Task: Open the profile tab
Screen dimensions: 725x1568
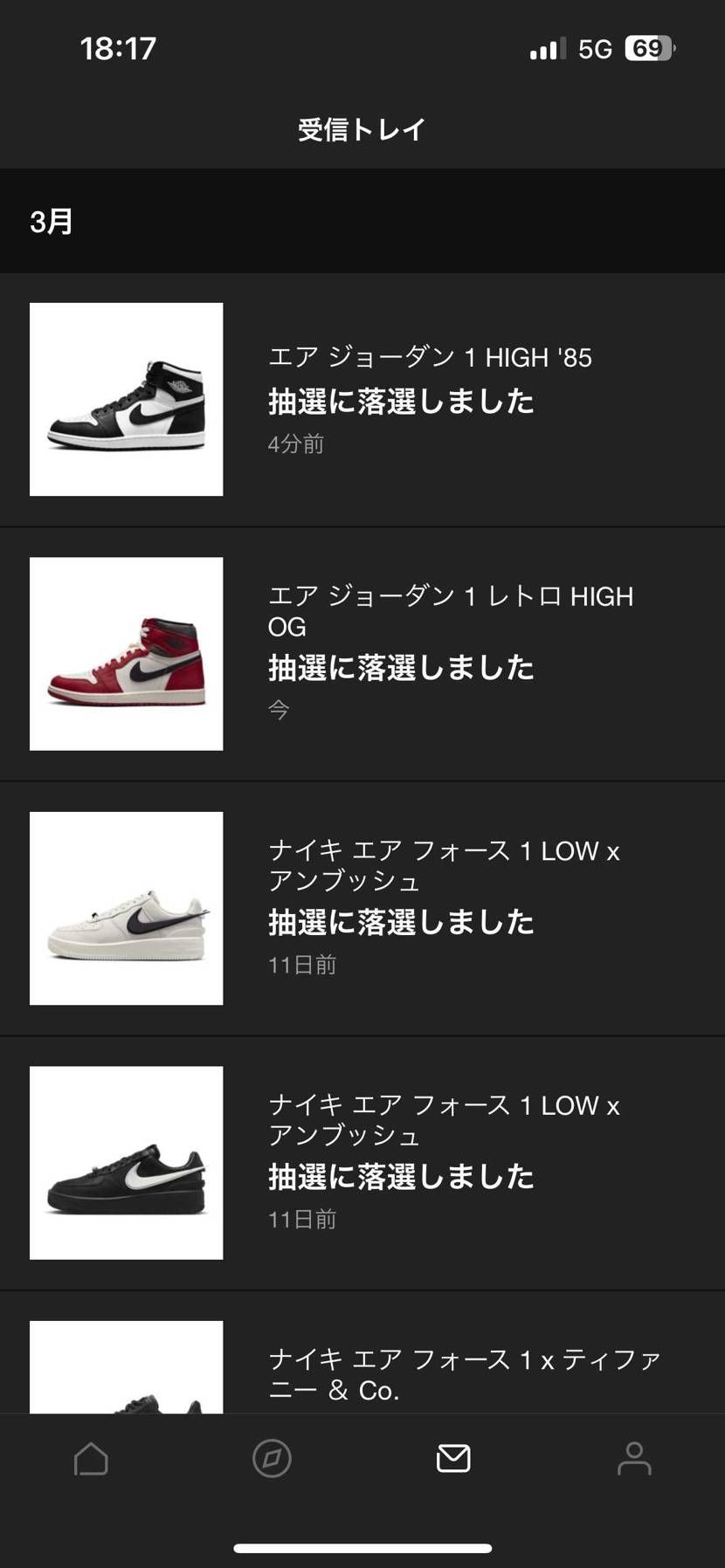Action: pos(634,1459)
